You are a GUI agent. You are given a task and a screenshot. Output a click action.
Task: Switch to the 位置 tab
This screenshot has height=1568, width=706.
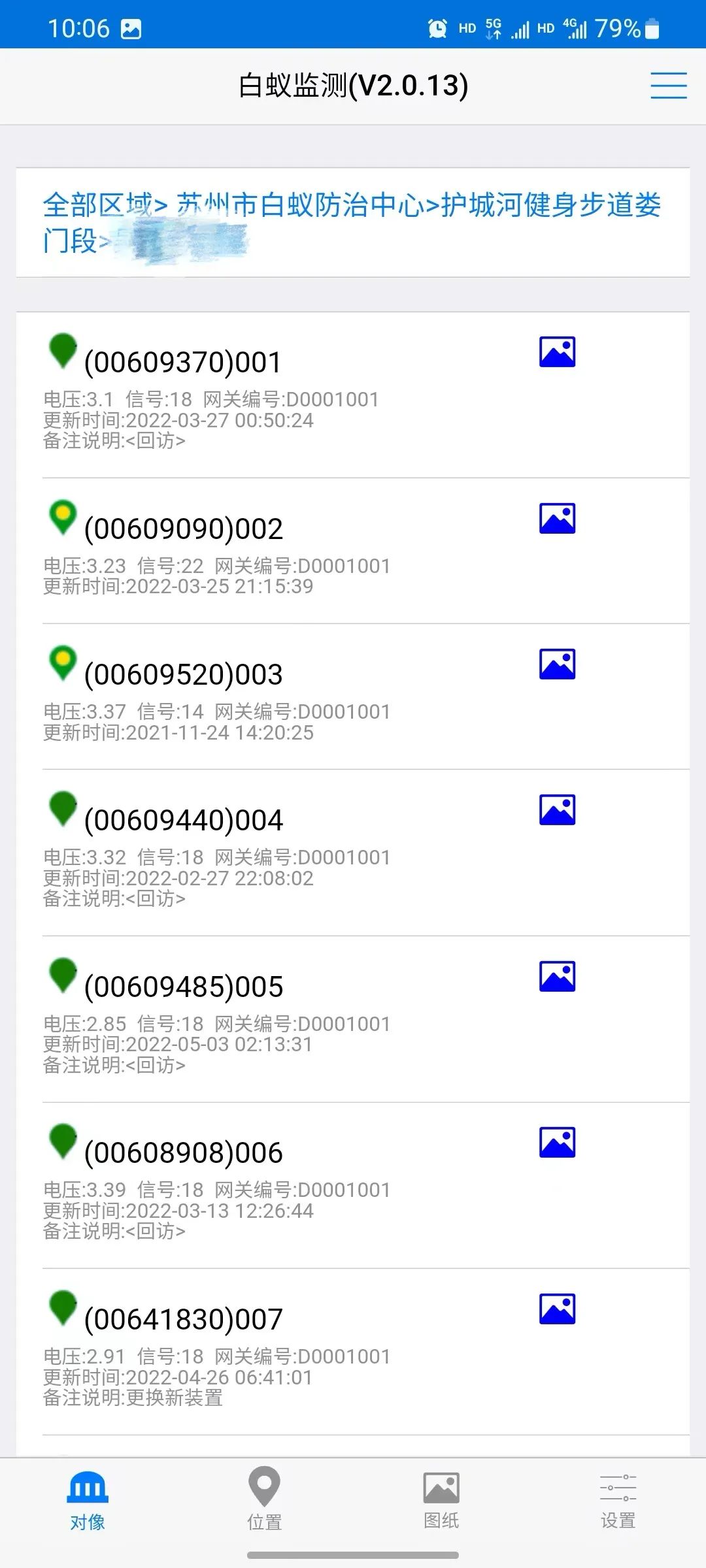tap(264, 1499)
